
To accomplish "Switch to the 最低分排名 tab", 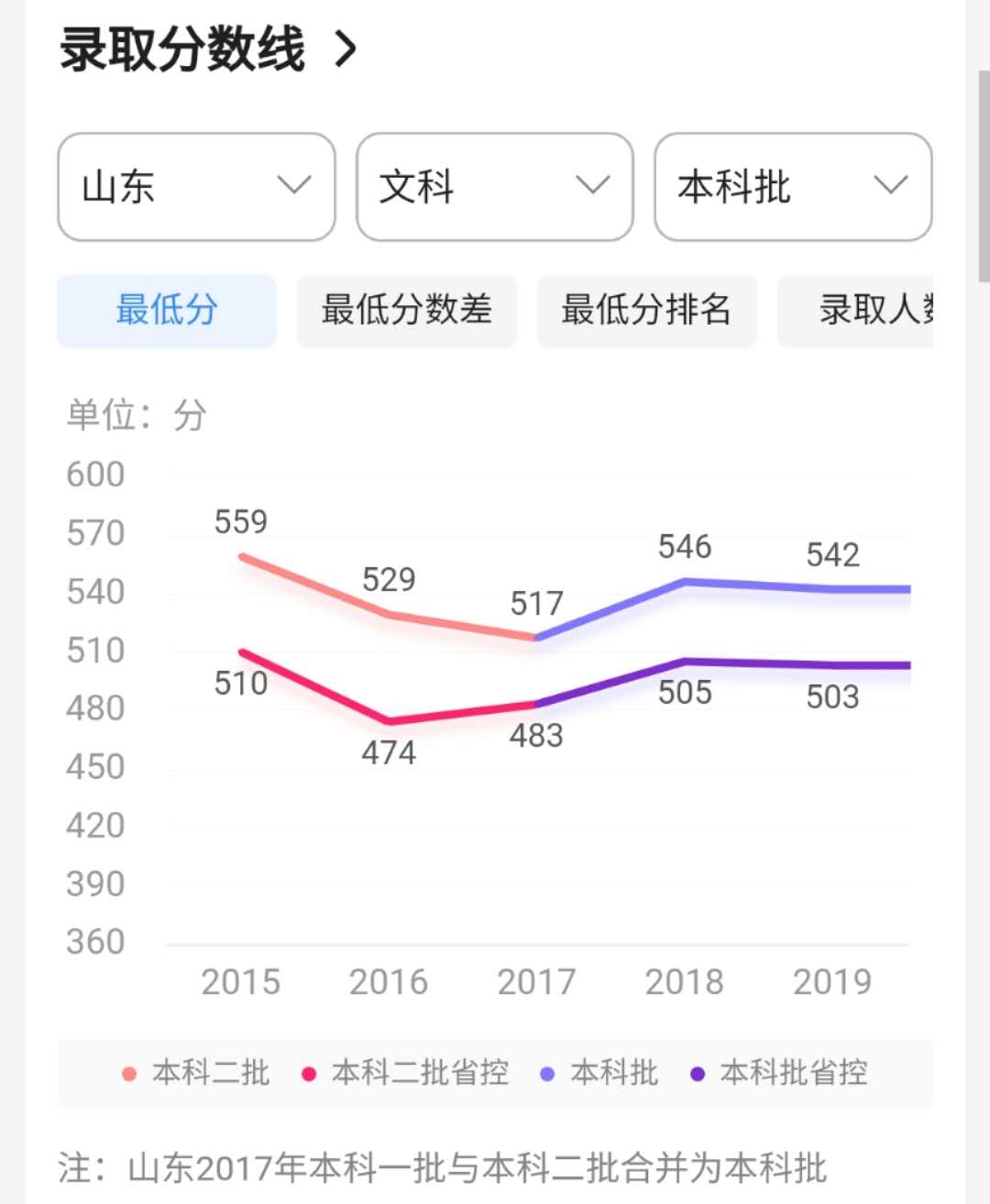I will click(x=647, y=311).
